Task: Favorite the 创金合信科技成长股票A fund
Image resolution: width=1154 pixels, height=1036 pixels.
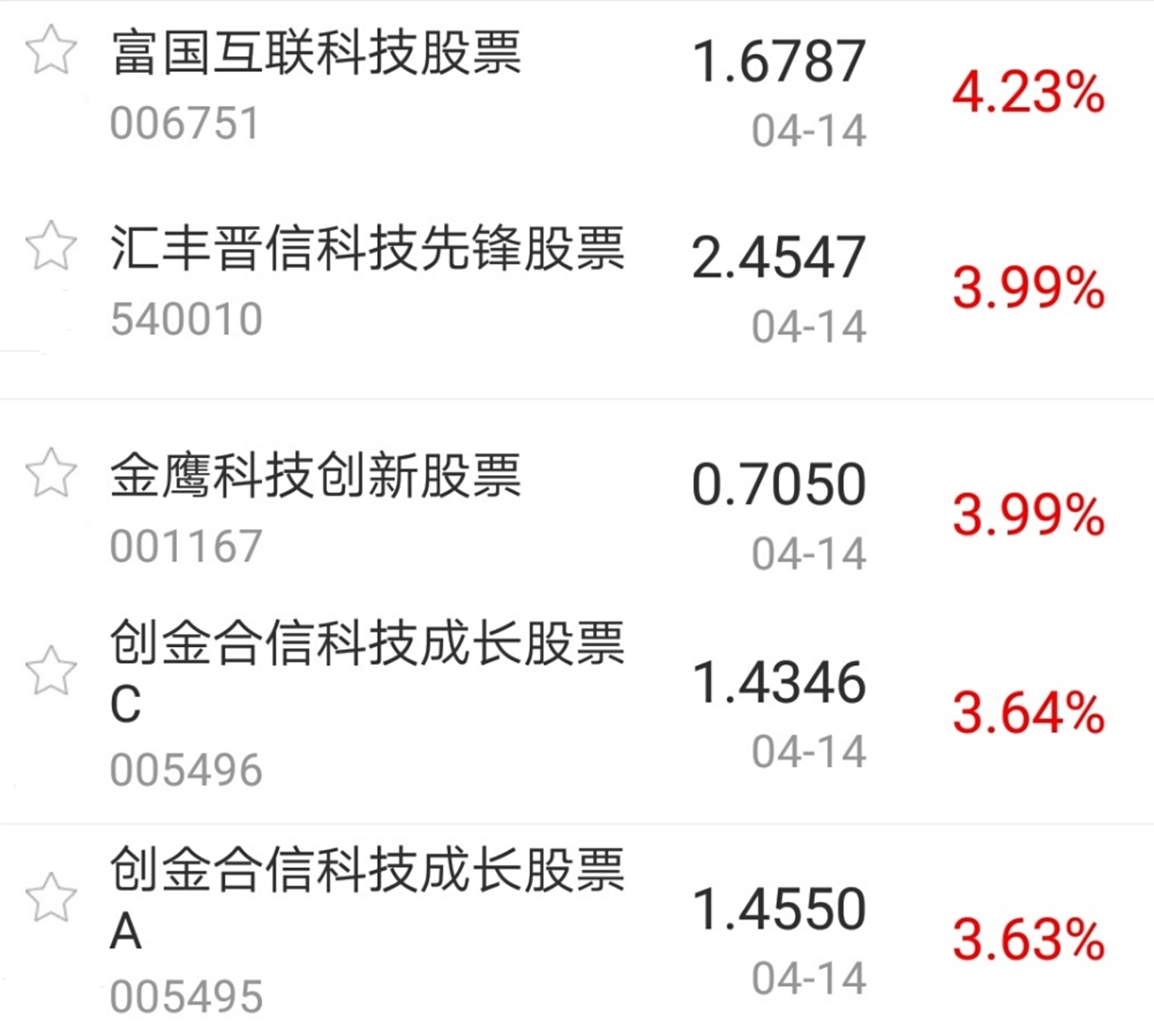Action: point(51,897)
